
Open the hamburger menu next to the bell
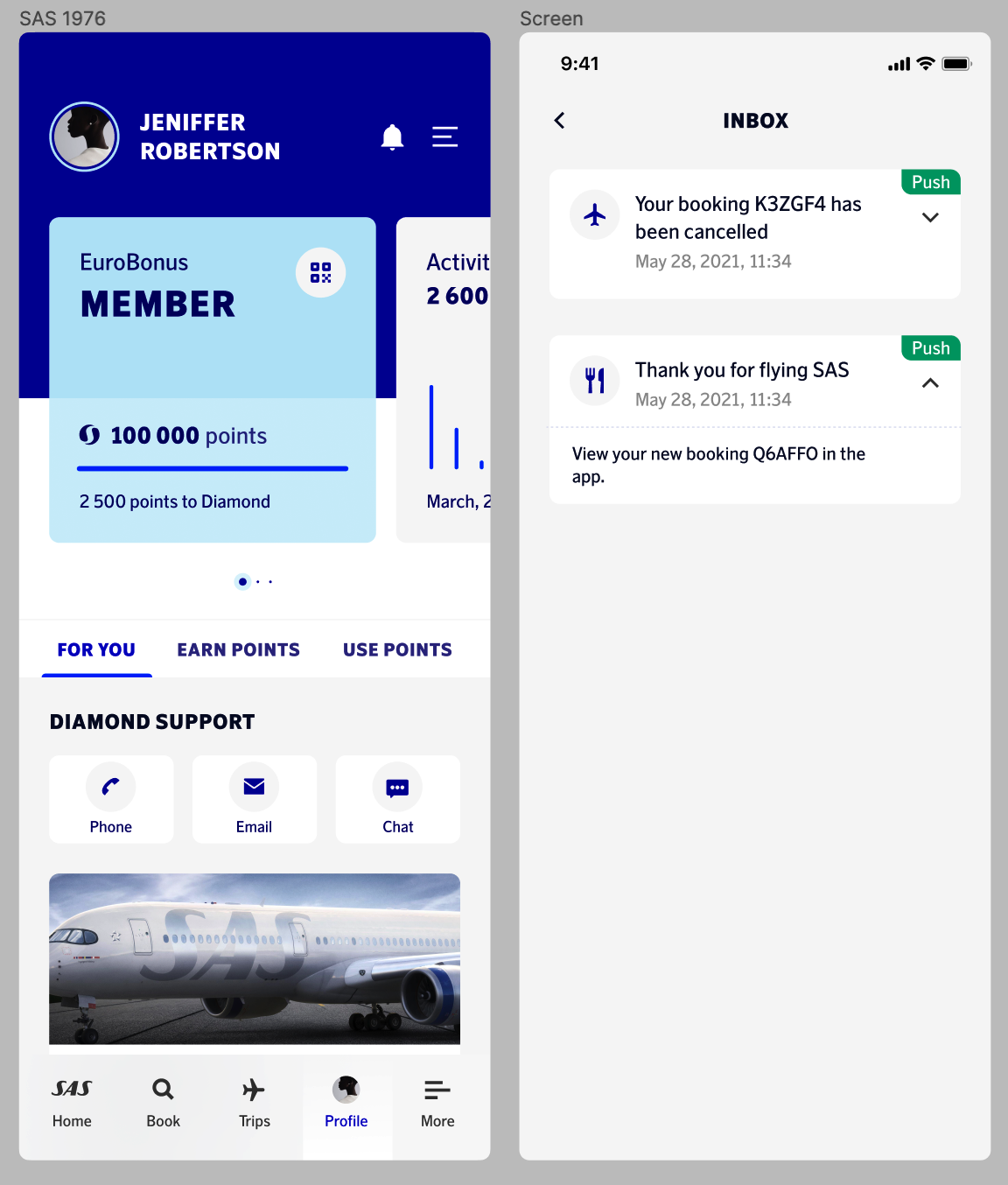tap(444, 137)
